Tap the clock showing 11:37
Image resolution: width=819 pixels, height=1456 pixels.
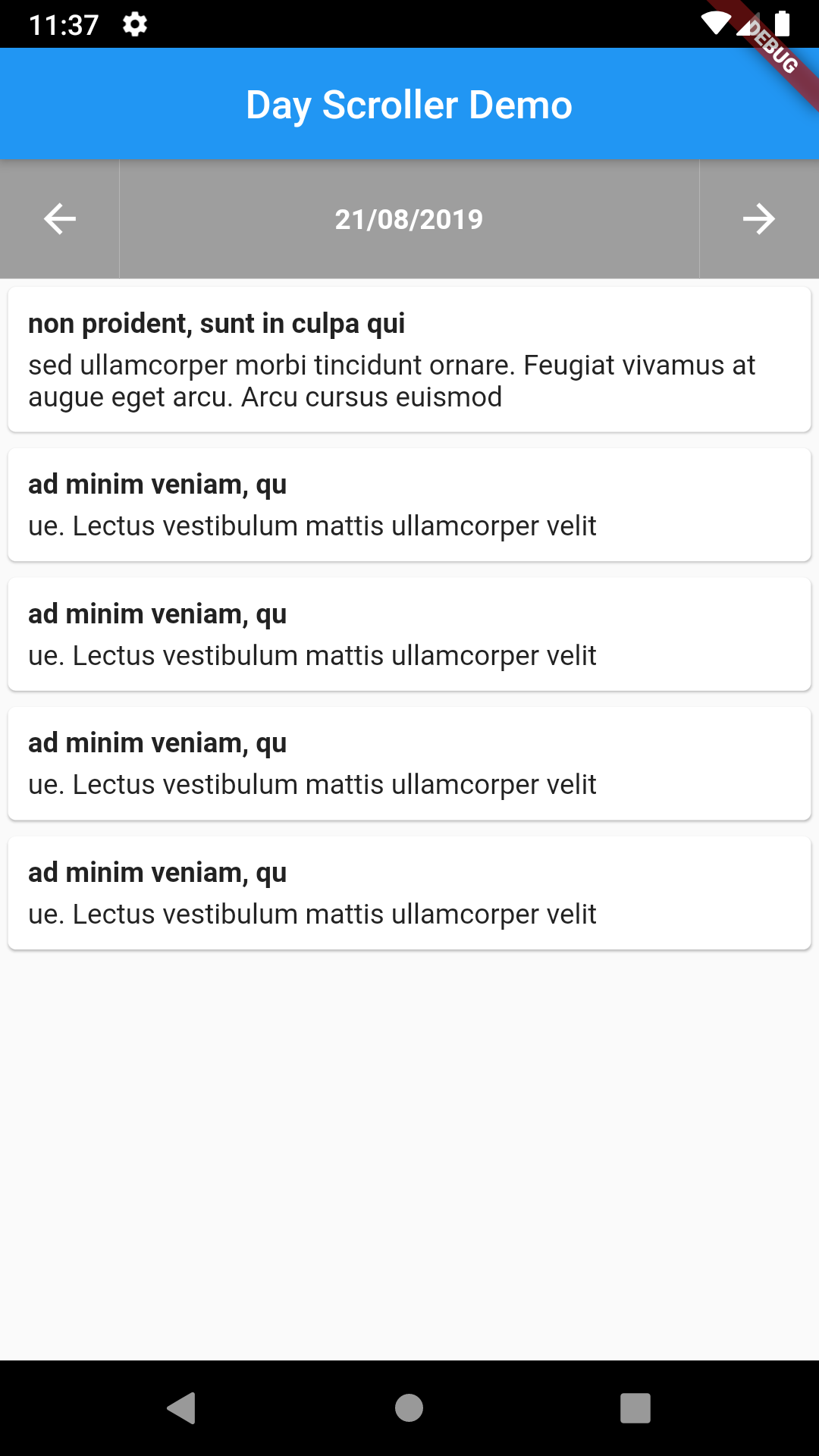(x=64, y=25)
